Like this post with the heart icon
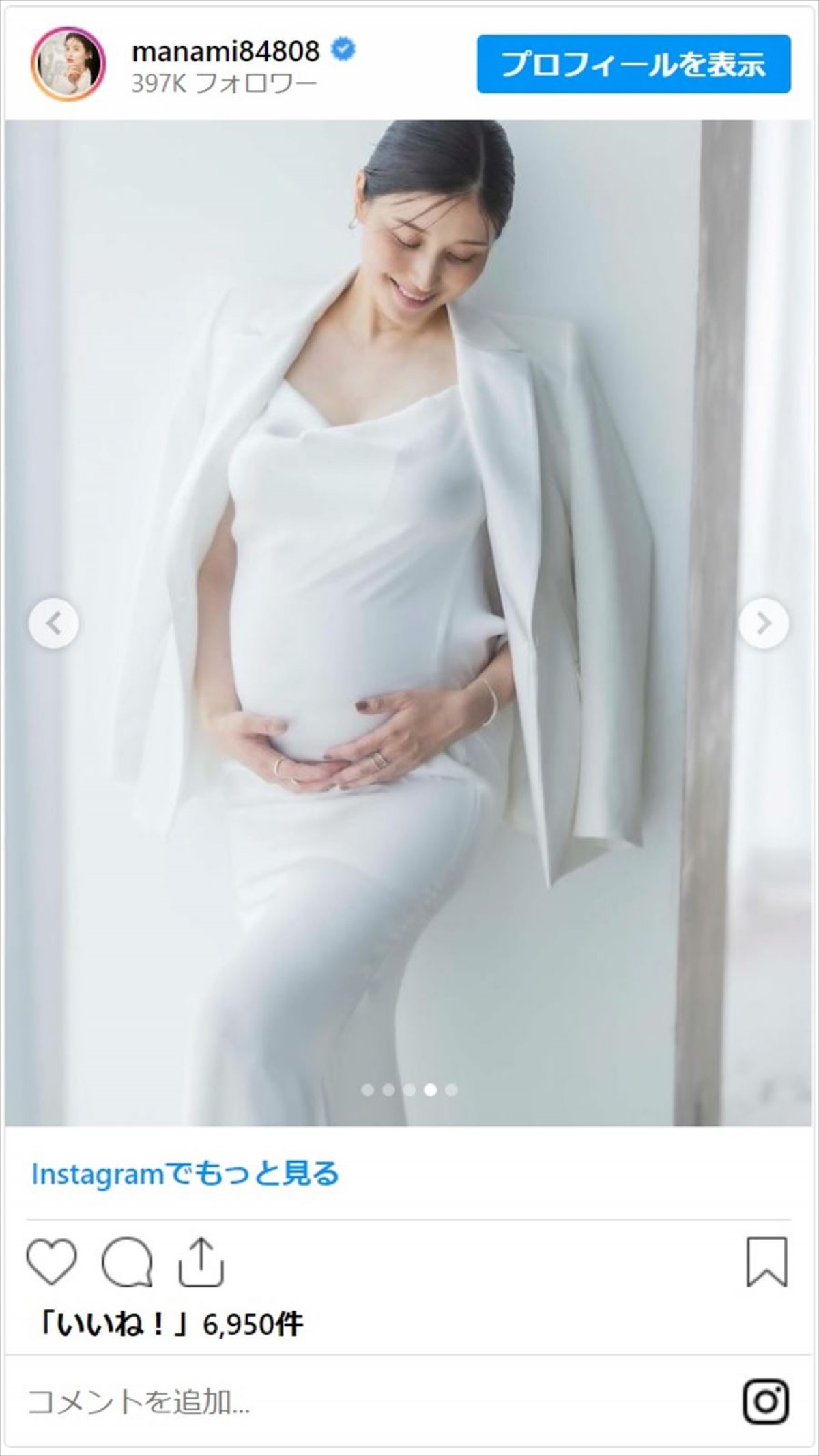 click(x=52, y=1262)
